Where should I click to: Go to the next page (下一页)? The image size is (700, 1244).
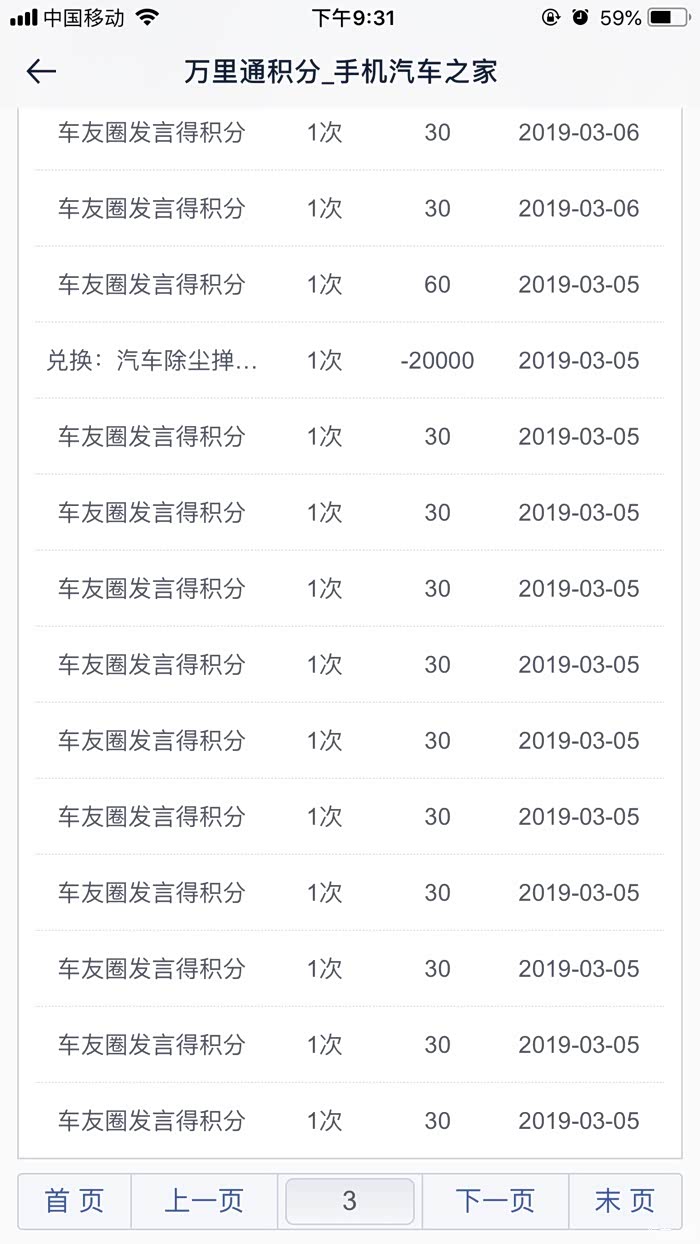tap(495, 1201)
